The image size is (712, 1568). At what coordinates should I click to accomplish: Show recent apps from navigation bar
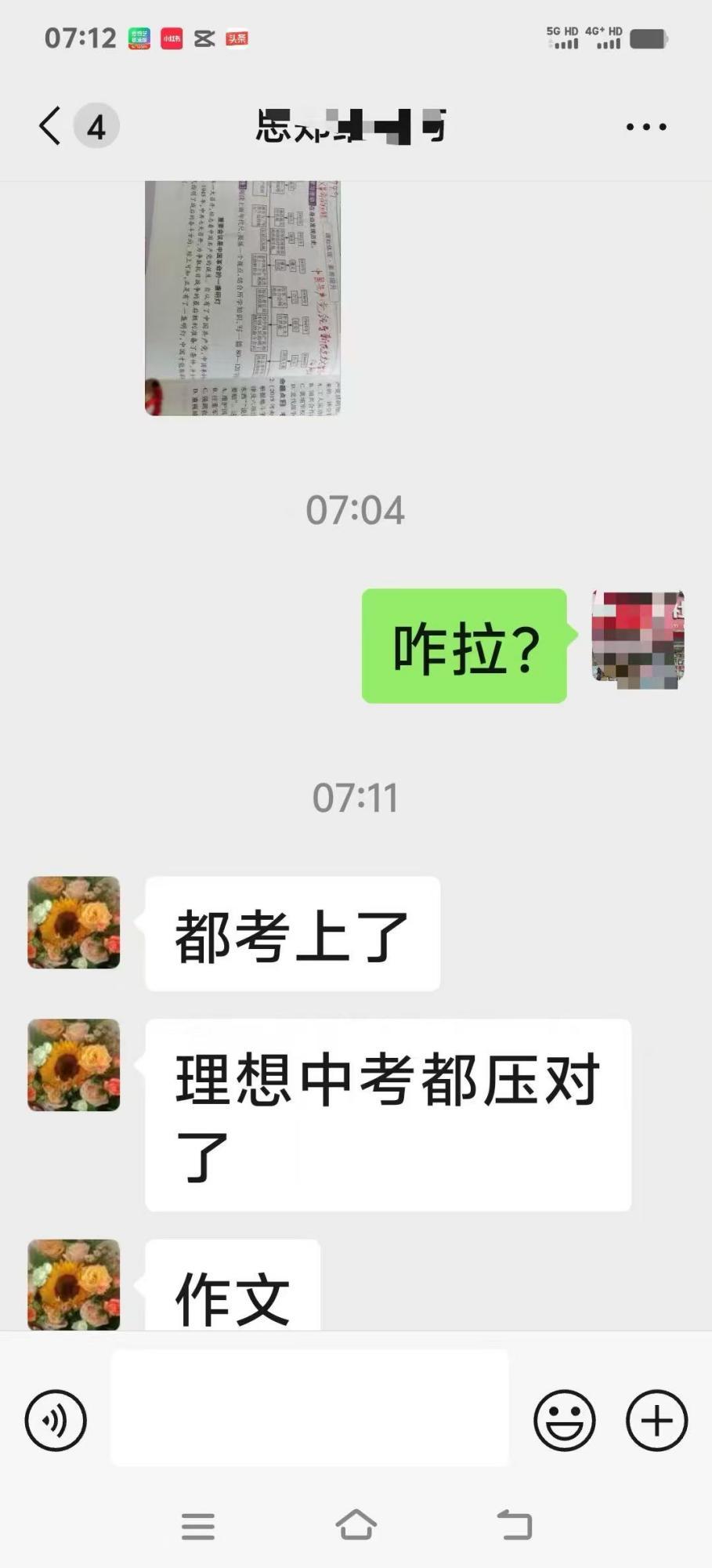198,1526
